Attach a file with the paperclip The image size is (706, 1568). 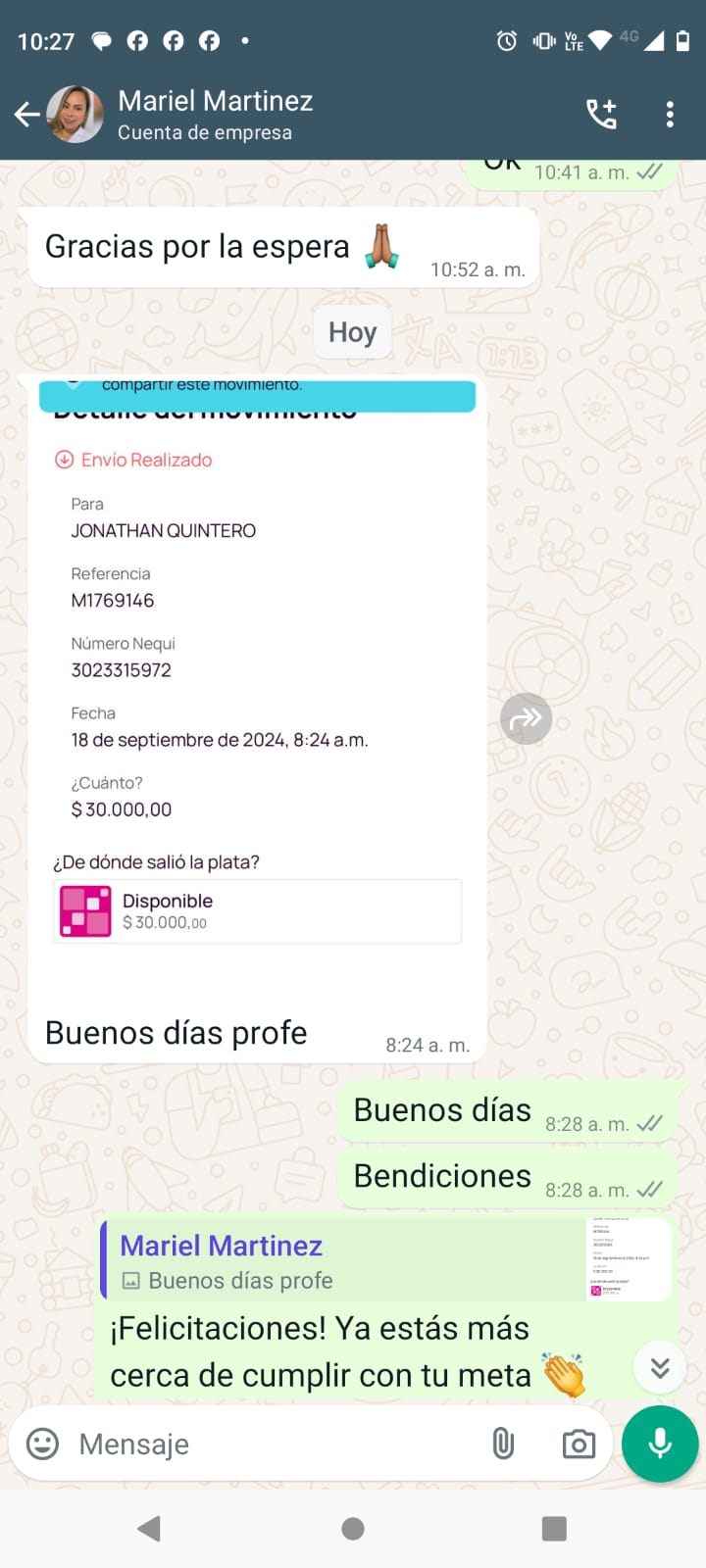point(503,1444)
